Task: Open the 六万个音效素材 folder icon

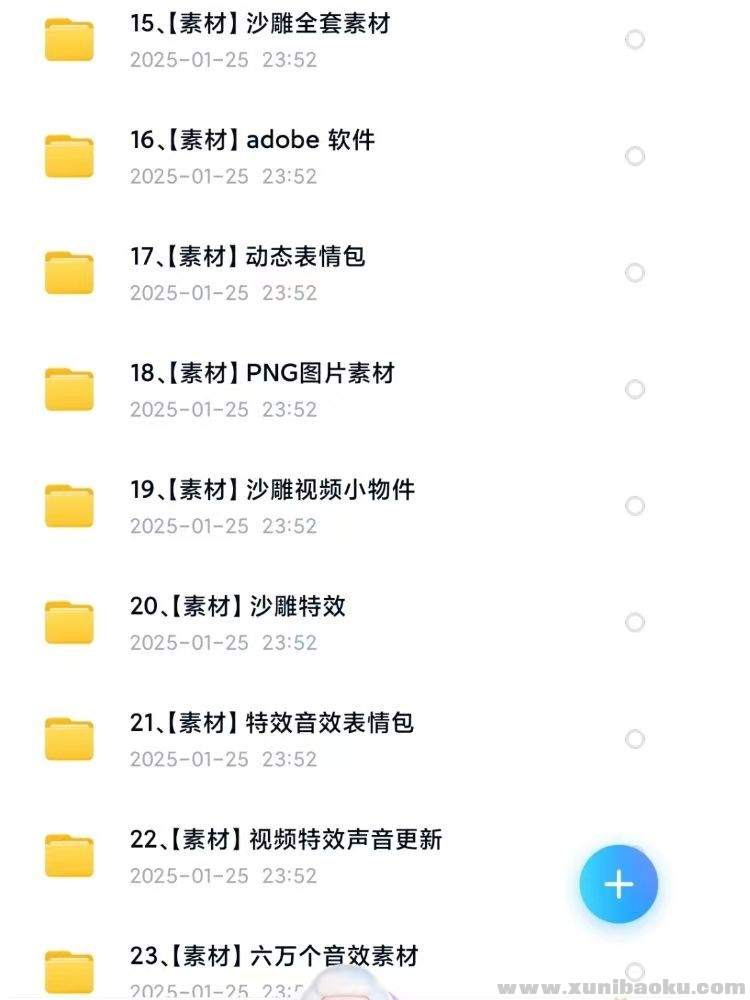Action: click(x=69, y=970)
